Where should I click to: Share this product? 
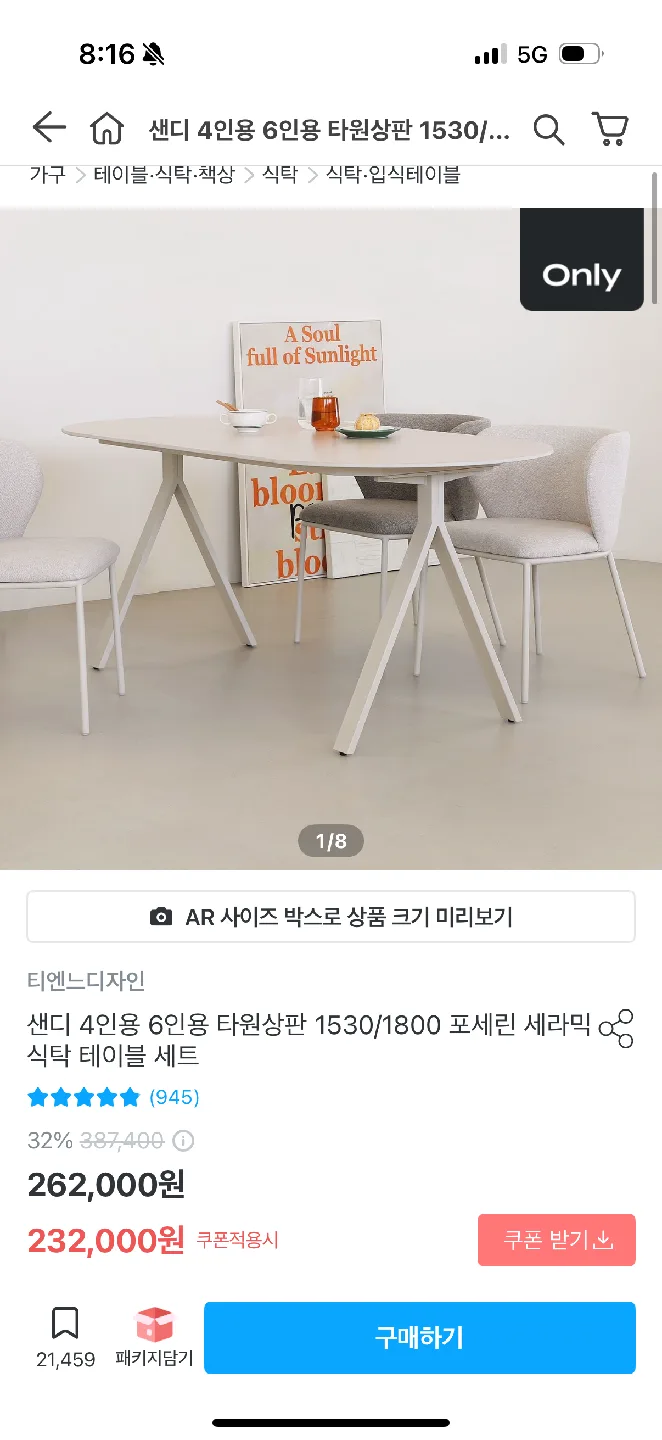point(615,1028)
